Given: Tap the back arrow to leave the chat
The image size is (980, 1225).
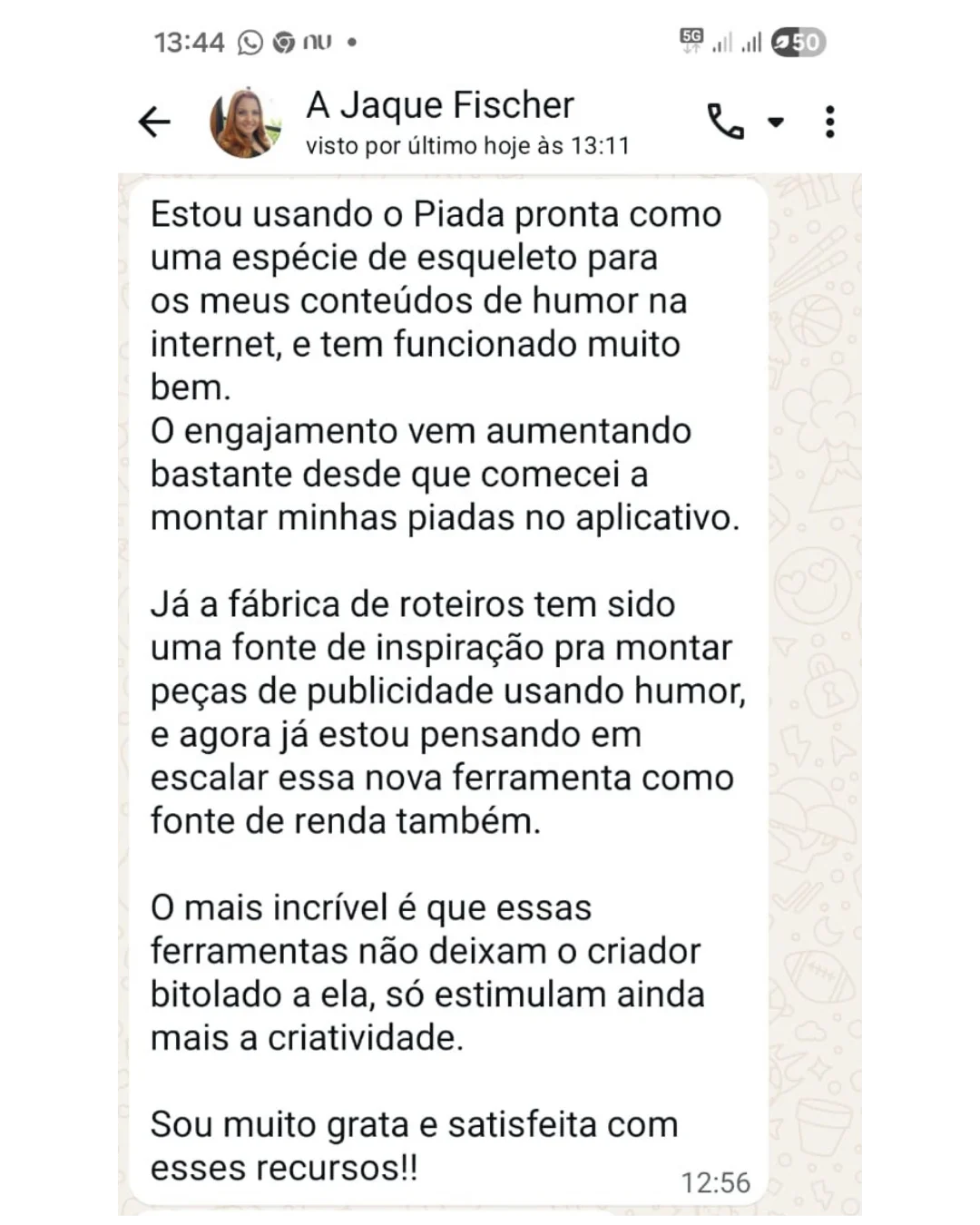Looking at the screenshot, I should (x=156, y=121).
